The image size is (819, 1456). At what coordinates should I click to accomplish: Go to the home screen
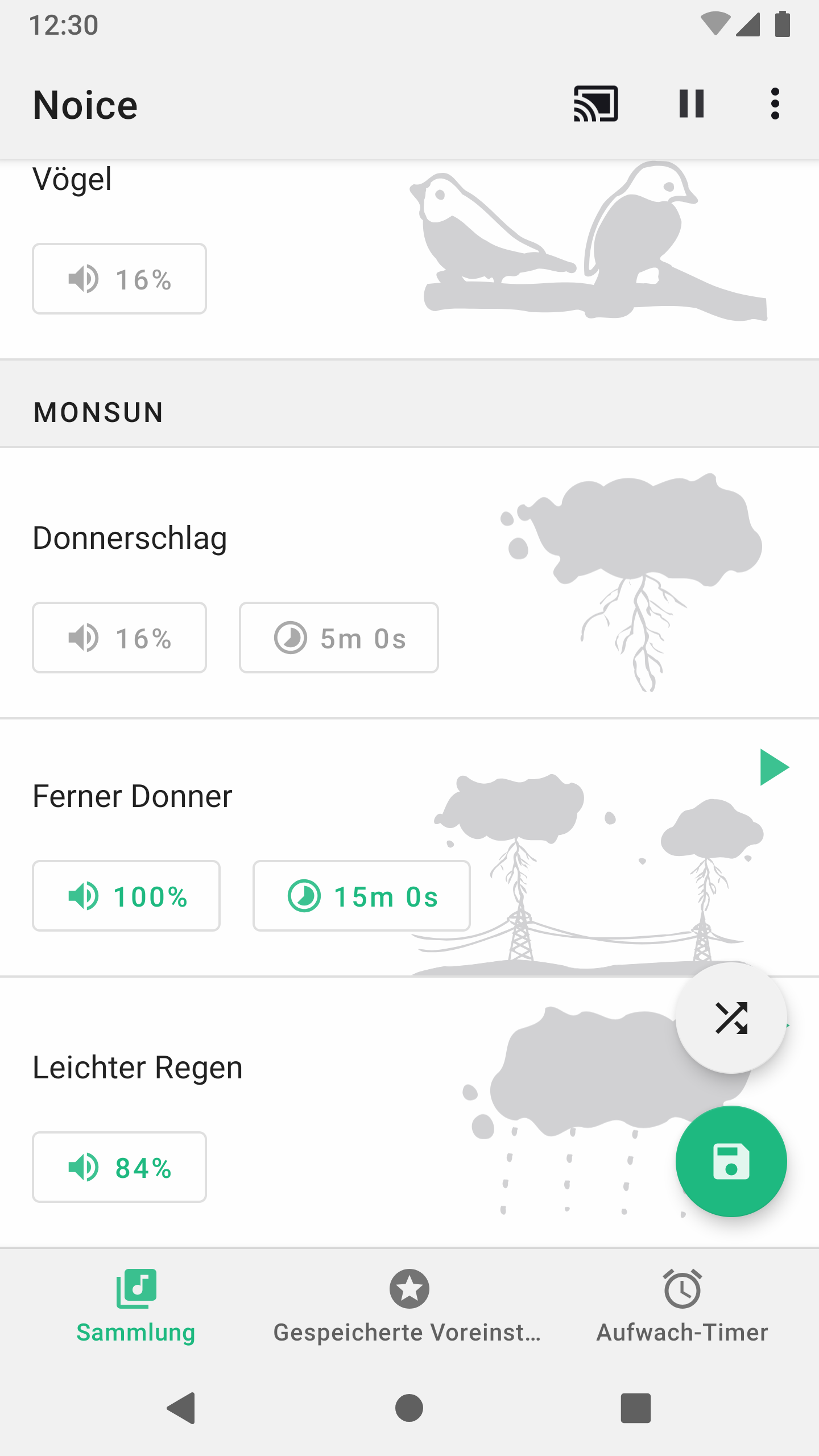tap(409, 1408)
